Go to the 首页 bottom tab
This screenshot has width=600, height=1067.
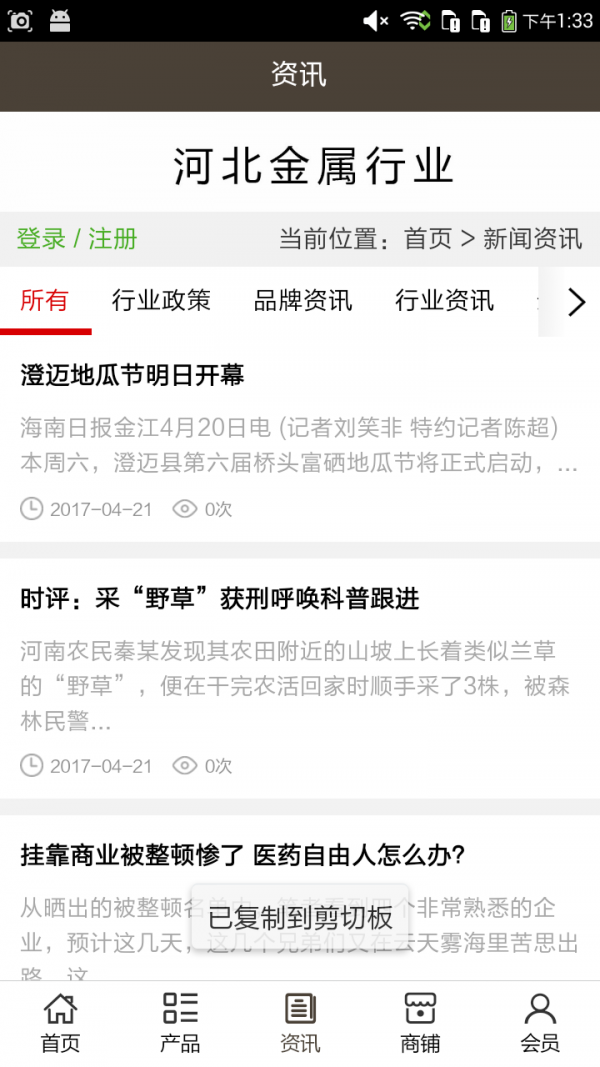coord(60,1022)
